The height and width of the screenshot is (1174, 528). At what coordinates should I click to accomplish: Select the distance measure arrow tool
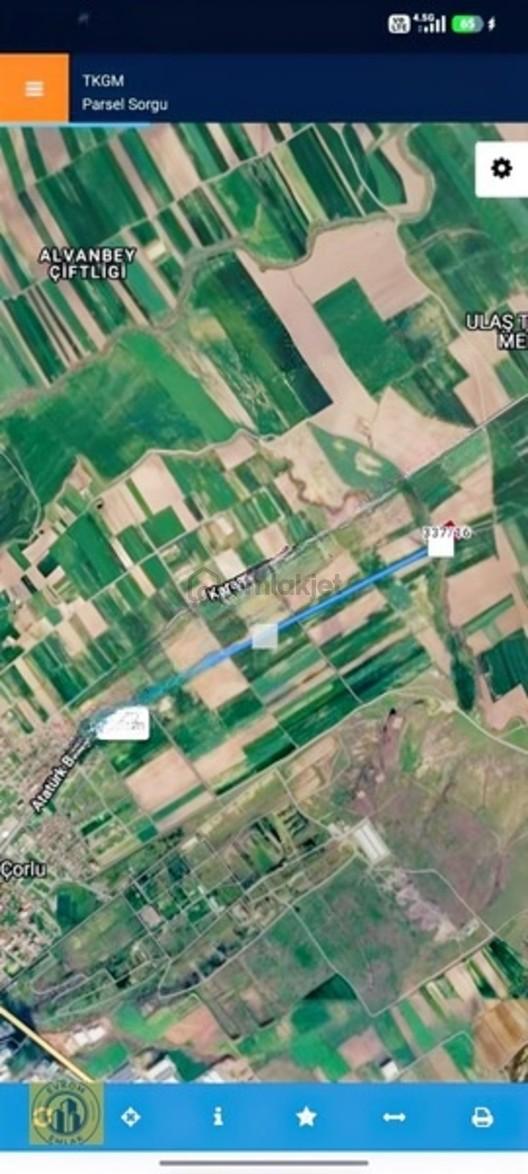(x=394, y=1117)
